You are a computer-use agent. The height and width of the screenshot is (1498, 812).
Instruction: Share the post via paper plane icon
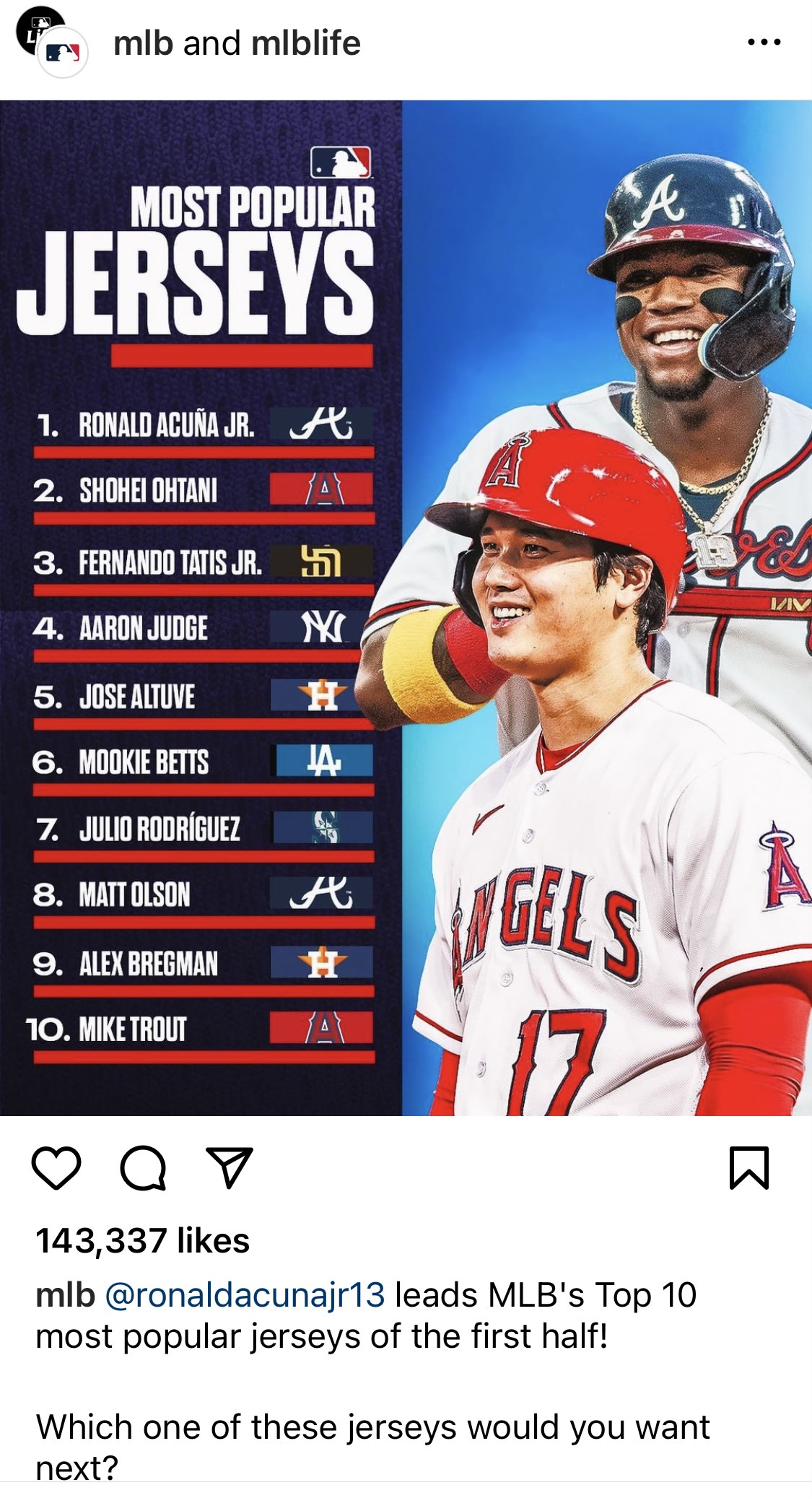230,1167
